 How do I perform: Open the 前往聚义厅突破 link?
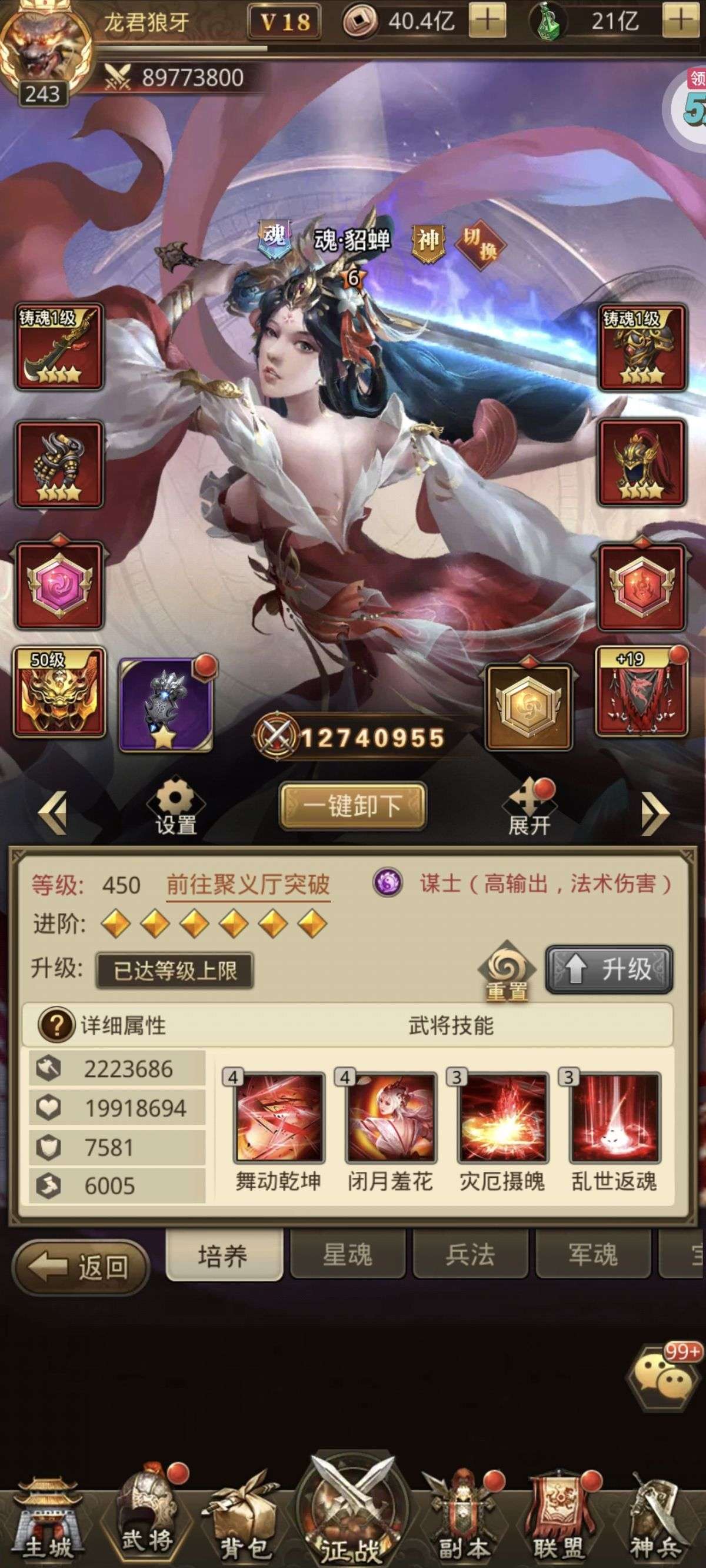248,885
